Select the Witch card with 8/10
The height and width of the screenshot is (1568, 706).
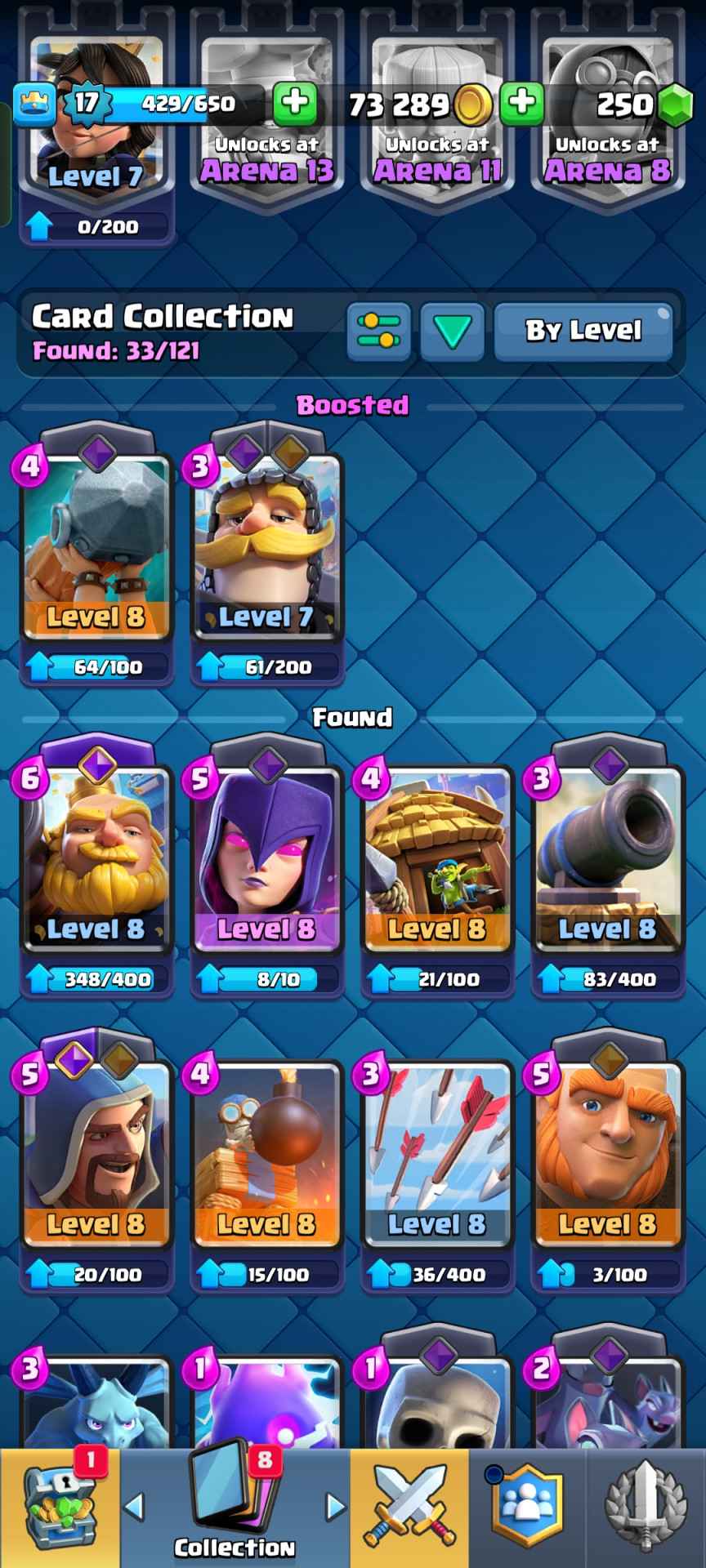[266, 857]
